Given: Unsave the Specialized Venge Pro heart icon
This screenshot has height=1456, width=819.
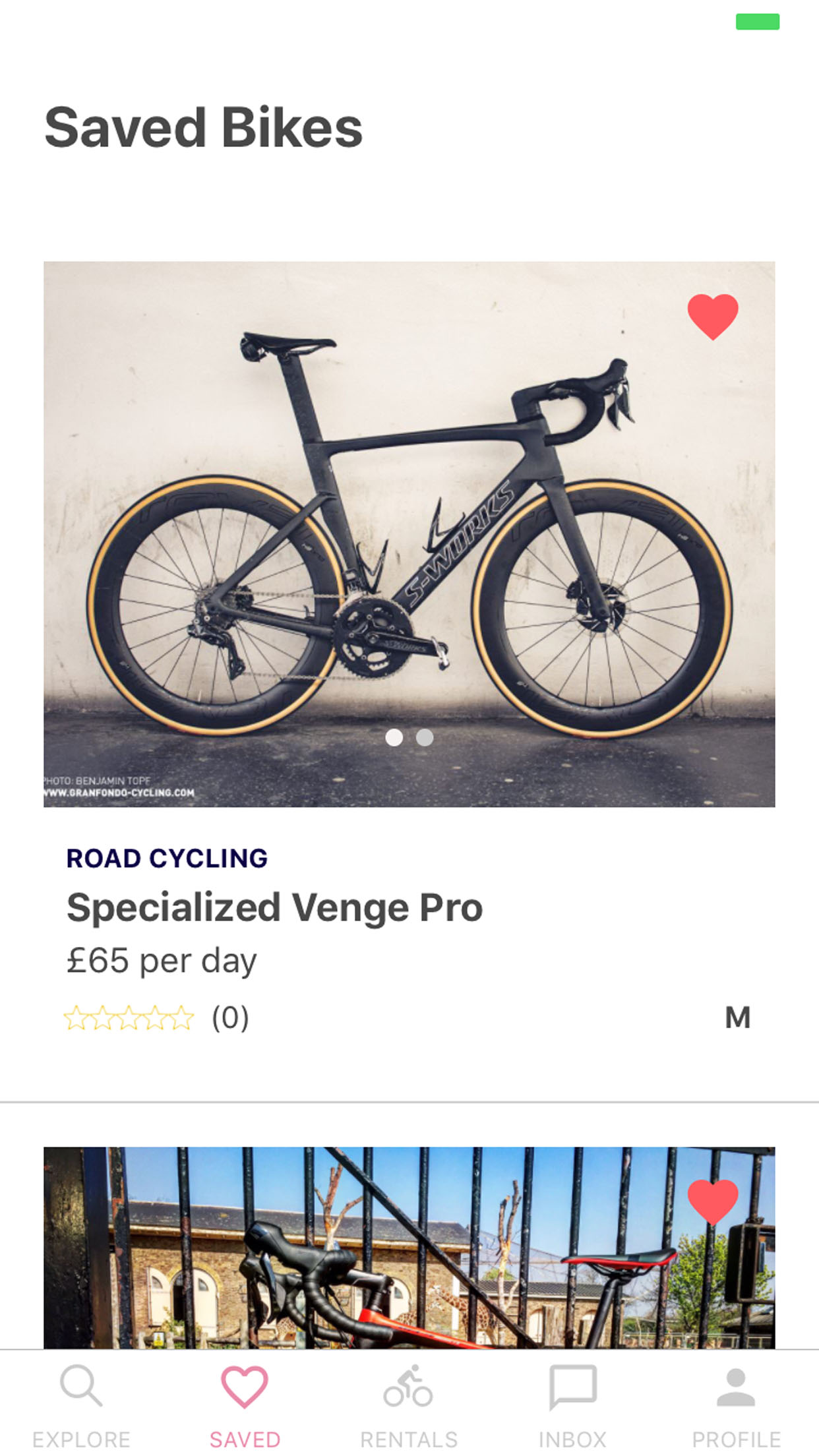Looking at the screenshot, I should 712,316.
